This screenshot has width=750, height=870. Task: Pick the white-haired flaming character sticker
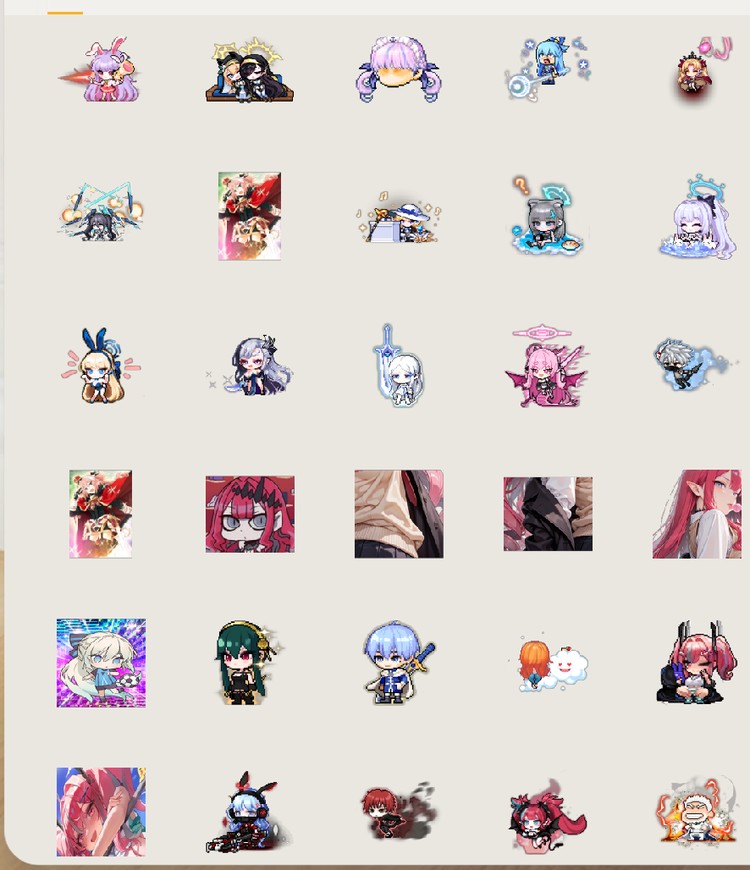coord(696,812)
